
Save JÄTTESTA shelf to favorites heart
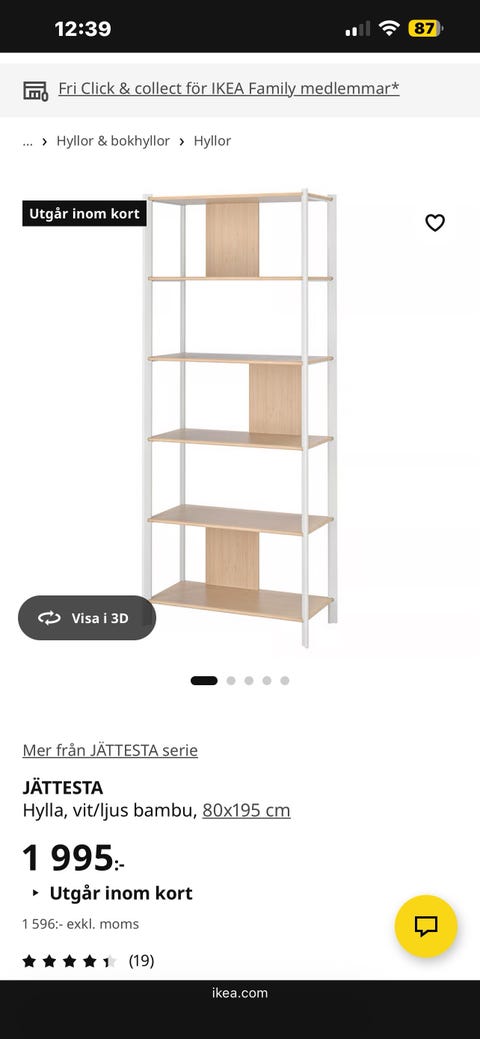pos(435,223)
